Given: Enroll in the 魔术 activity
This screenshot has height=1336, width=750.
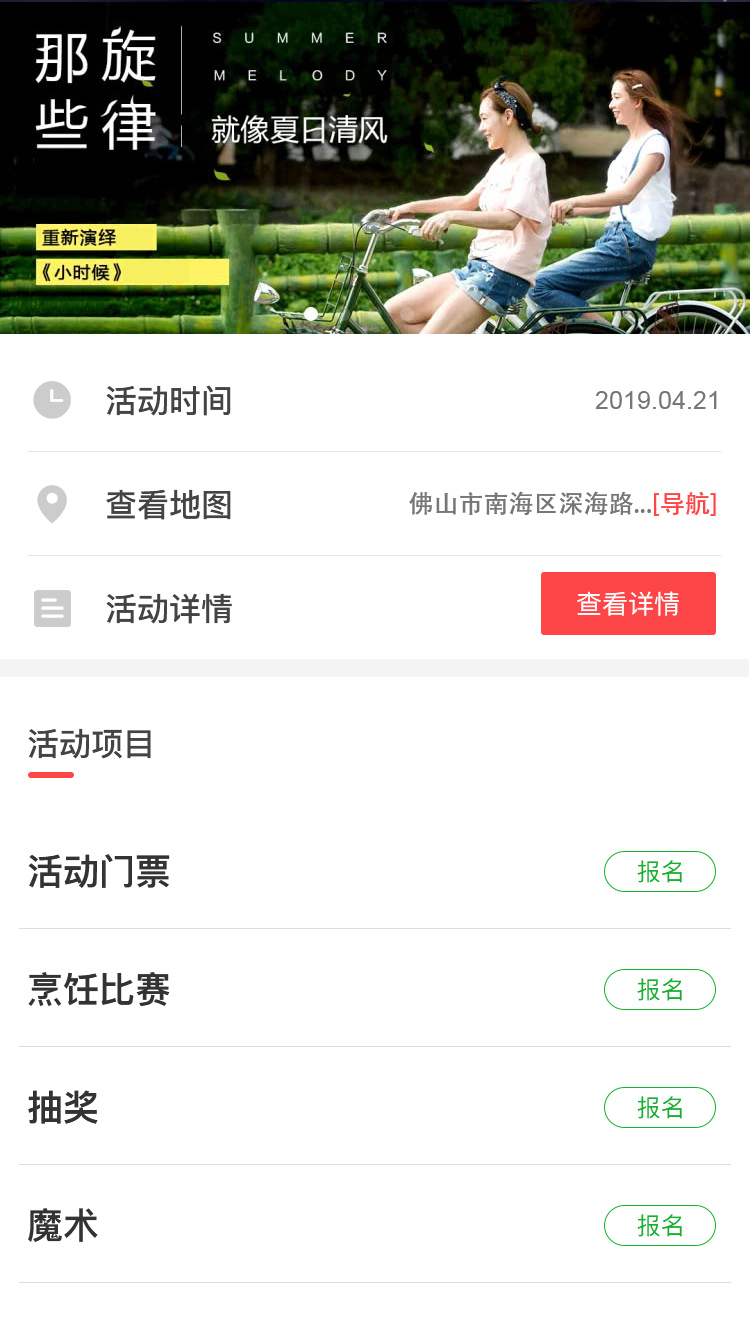Looking at the screenshot, I should [659, 1226].
